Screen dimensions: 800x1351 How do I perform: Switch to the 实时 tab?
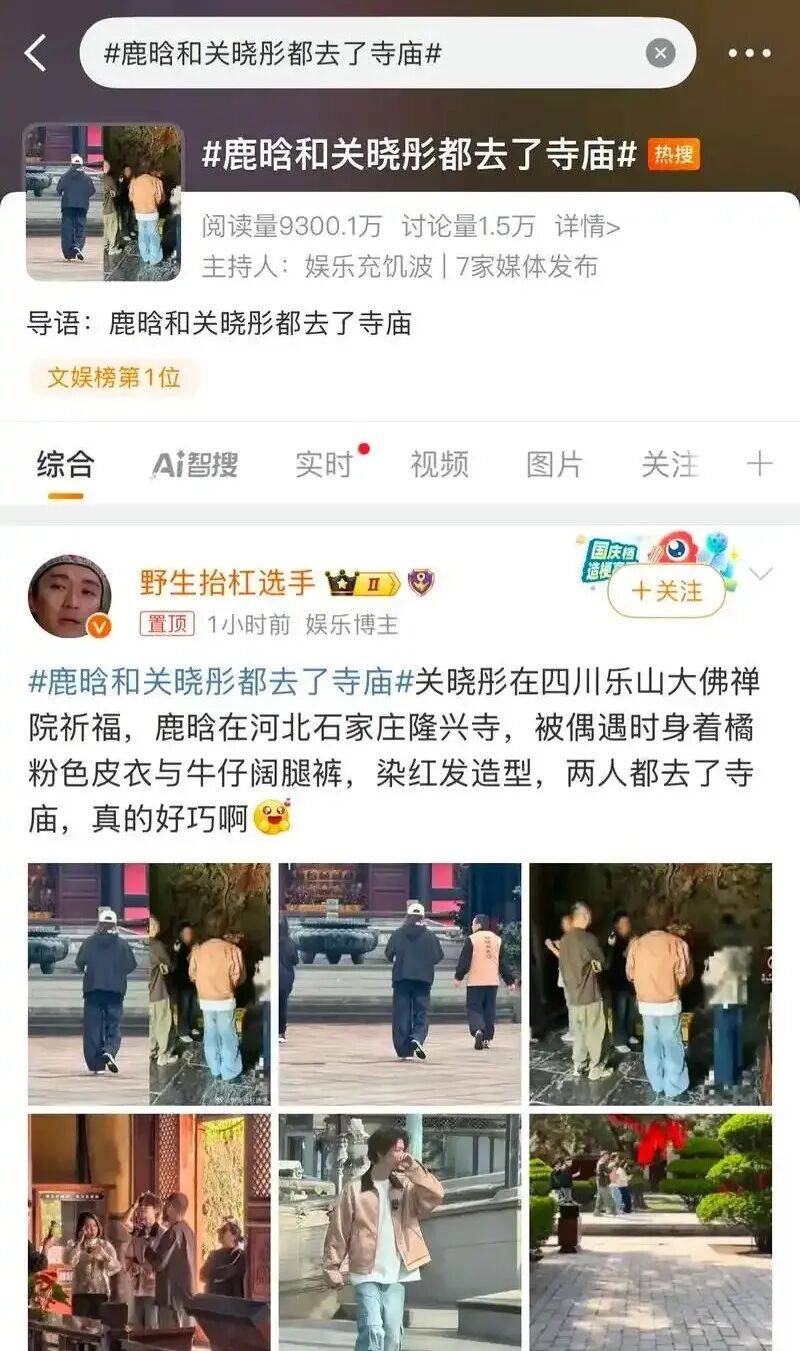324,464
